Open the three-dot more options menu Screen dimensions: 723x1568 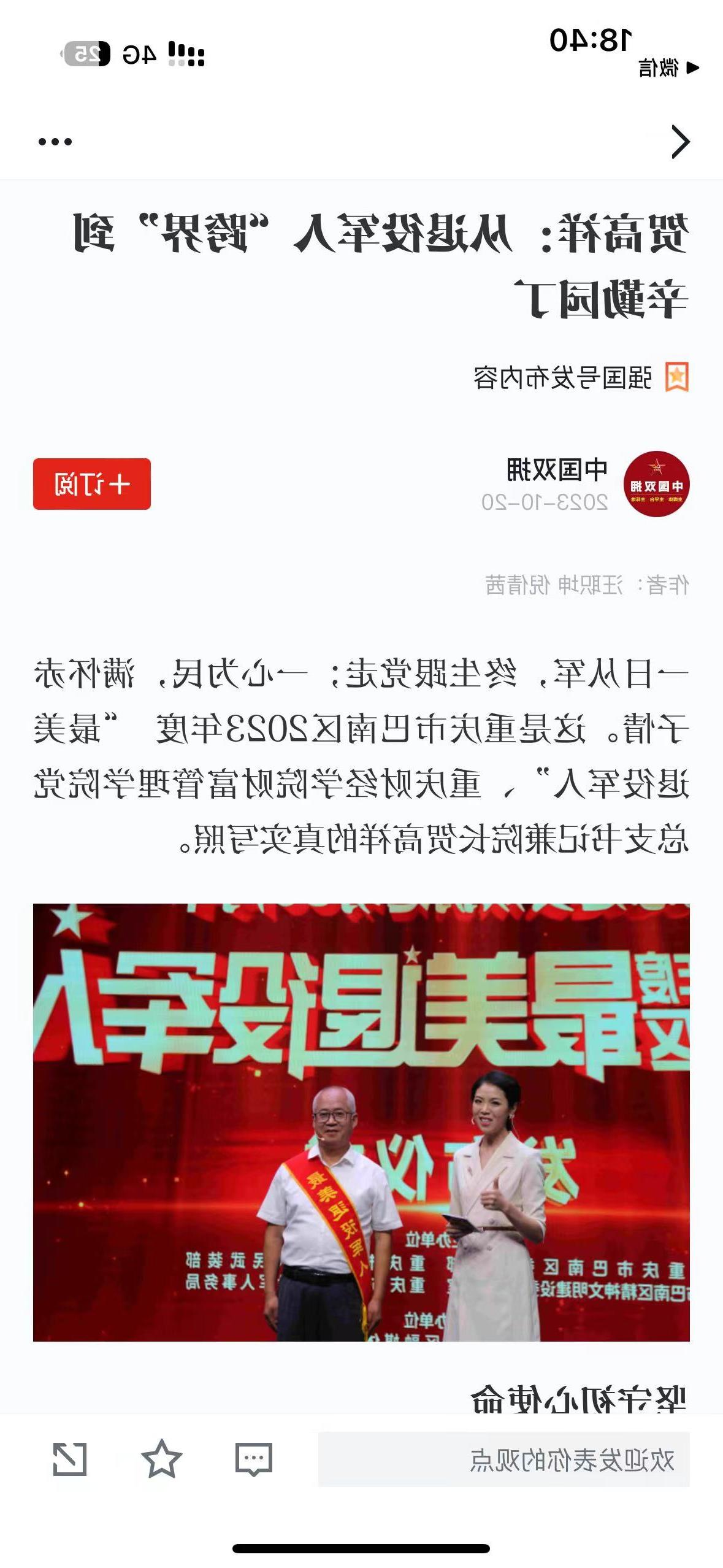tap(55, 142)
